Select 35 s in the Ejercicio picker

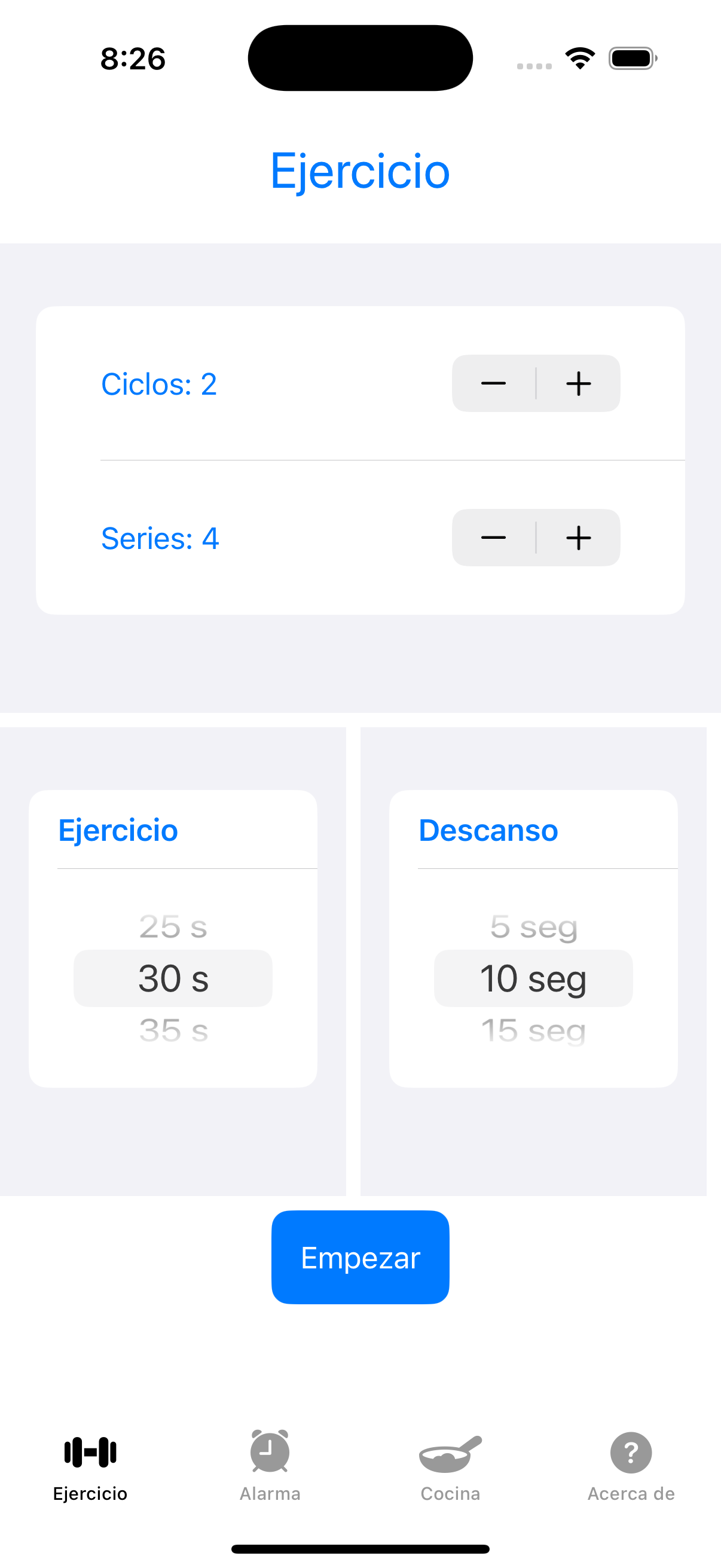[173, 1030]
